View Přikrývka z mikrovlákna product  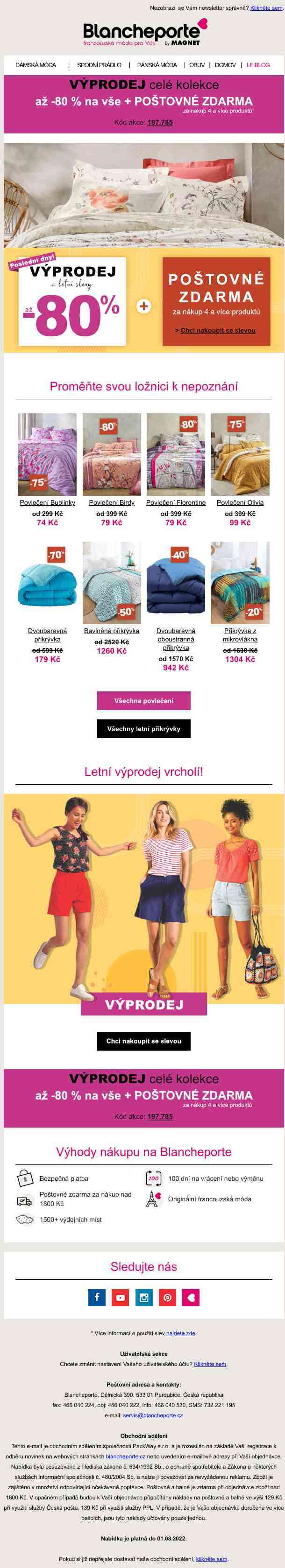pyautogui.click(x=240, y=635)
